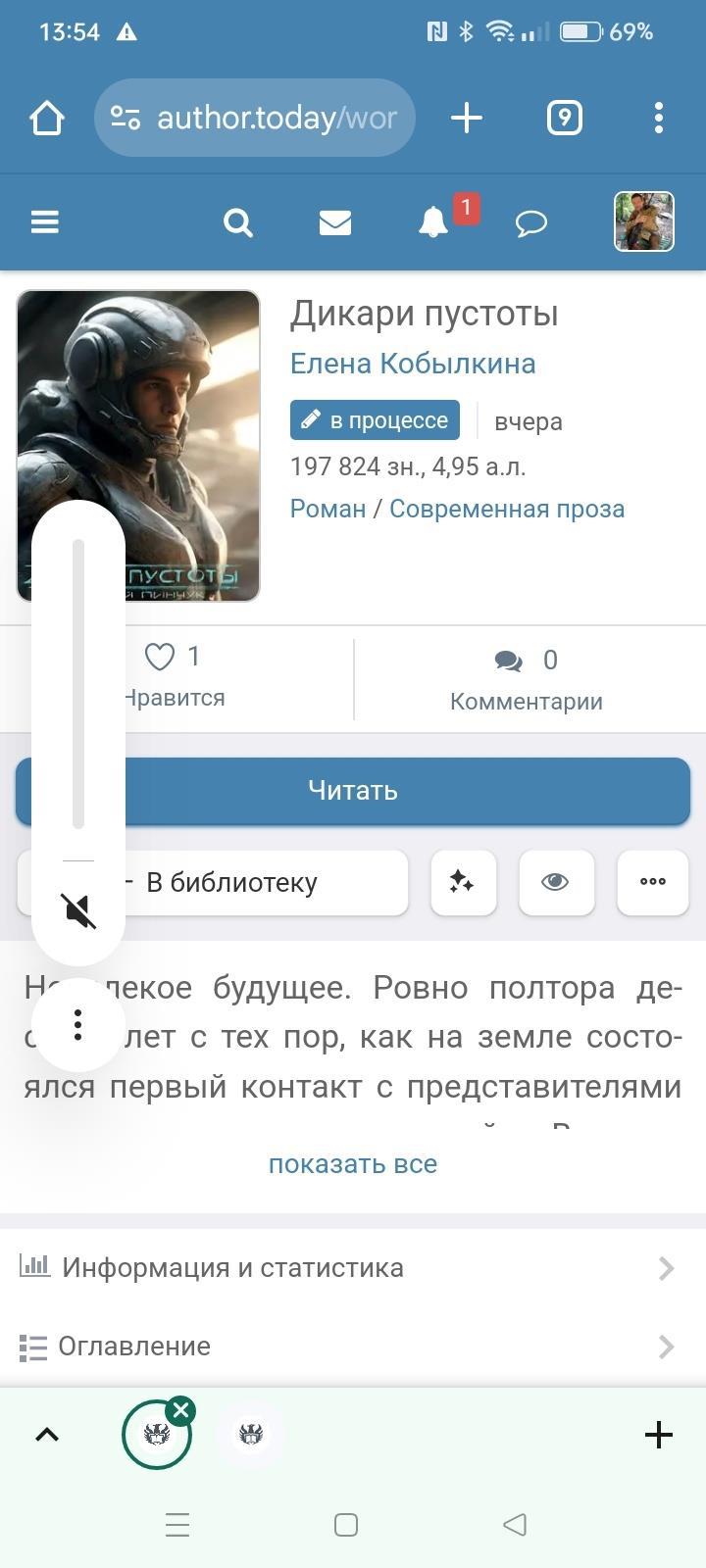Tap the author.today address bar
Viewport: 706px width, 1568px height.
(x=255, y=119)
